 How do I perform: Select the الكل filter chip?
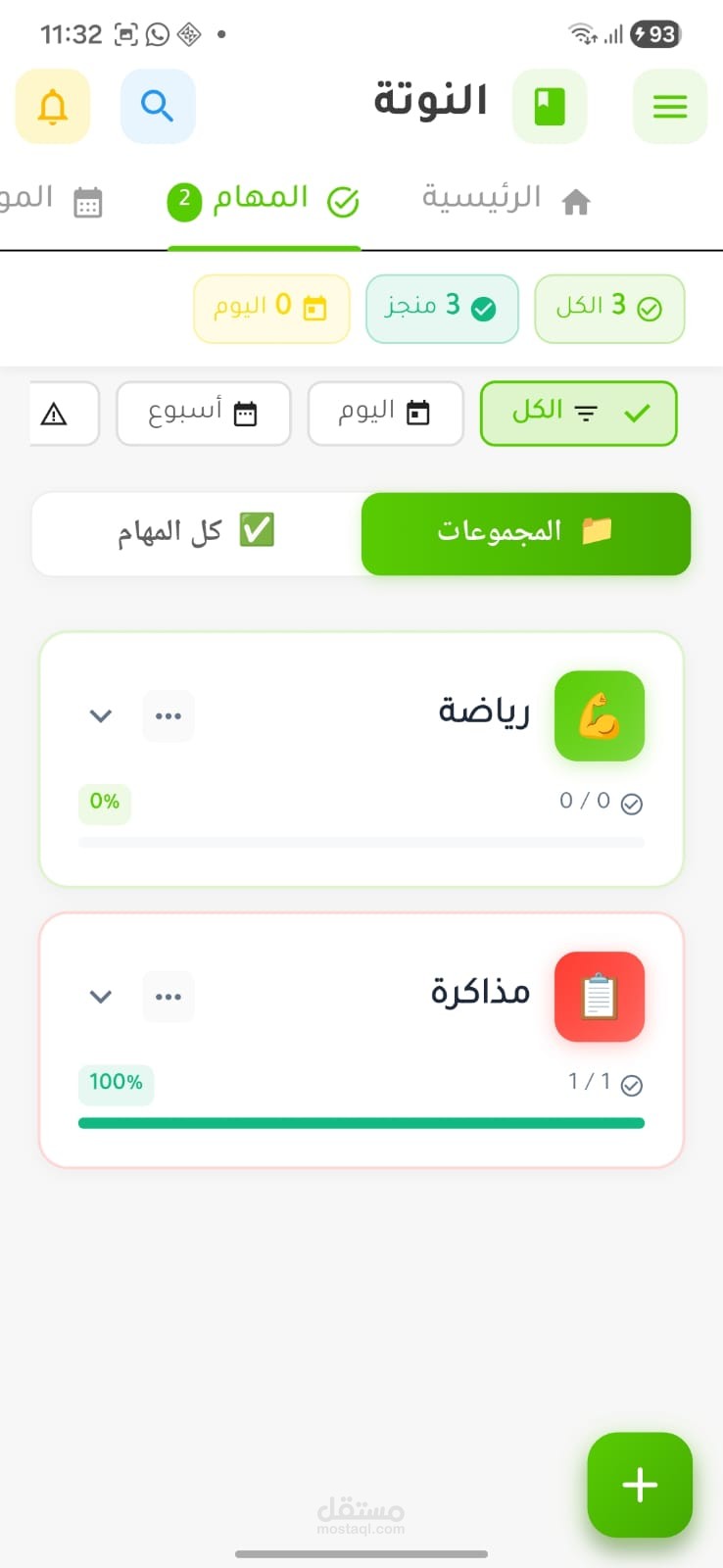579,414
